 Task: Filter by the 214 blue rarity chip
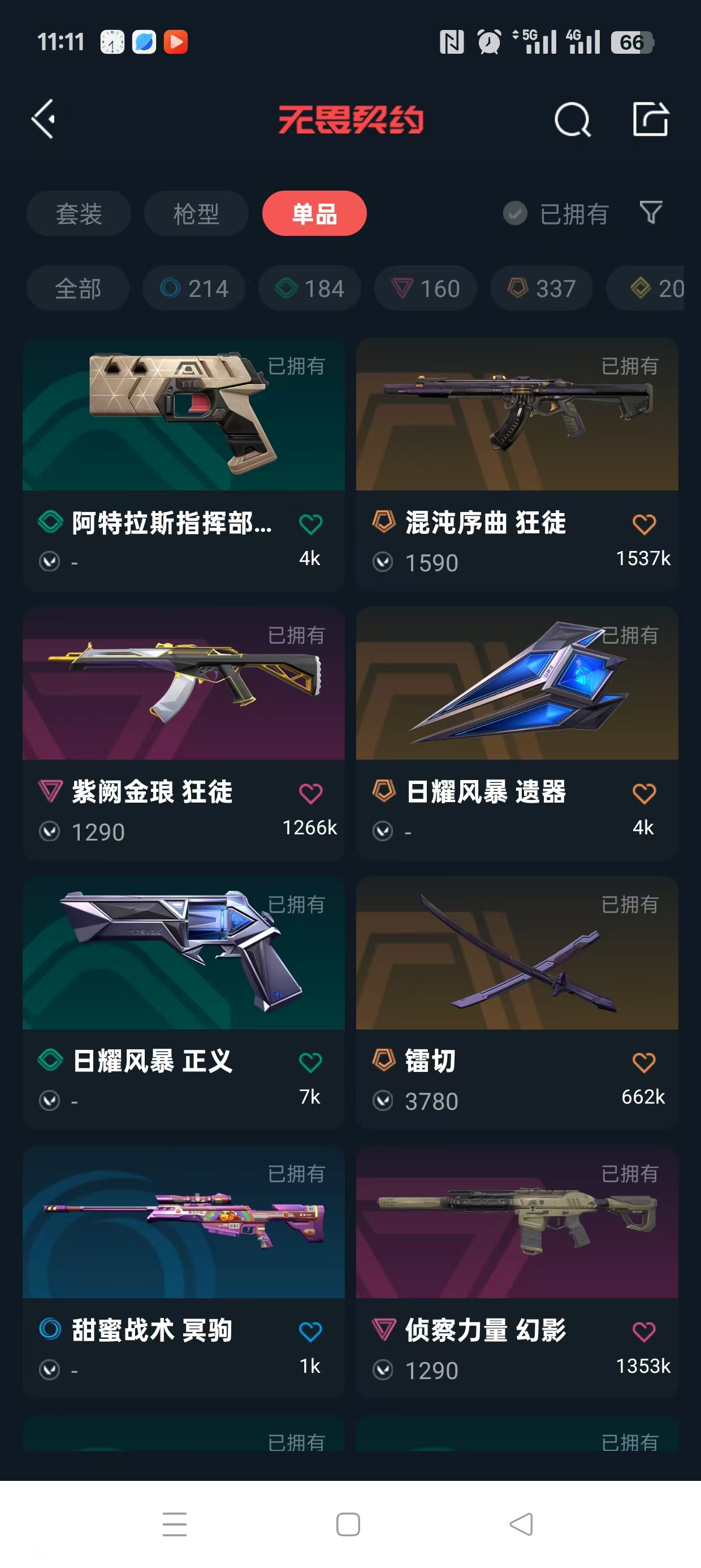click(193, 288)
